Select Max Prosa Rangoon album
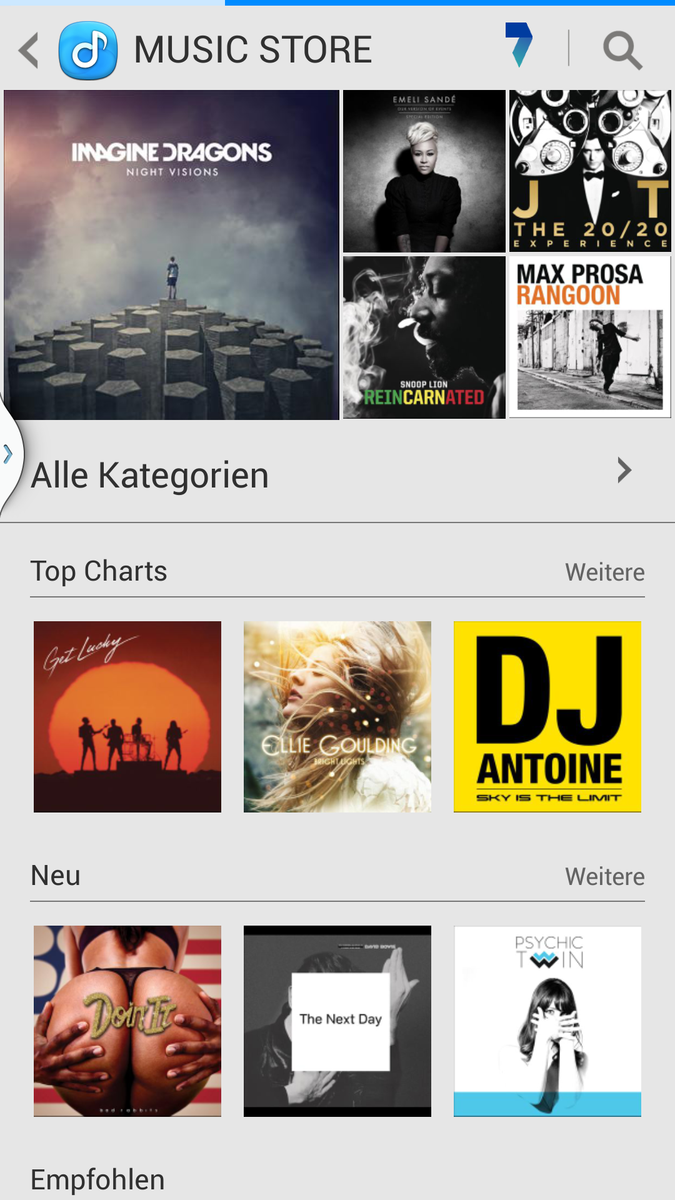 pos(589,337)
